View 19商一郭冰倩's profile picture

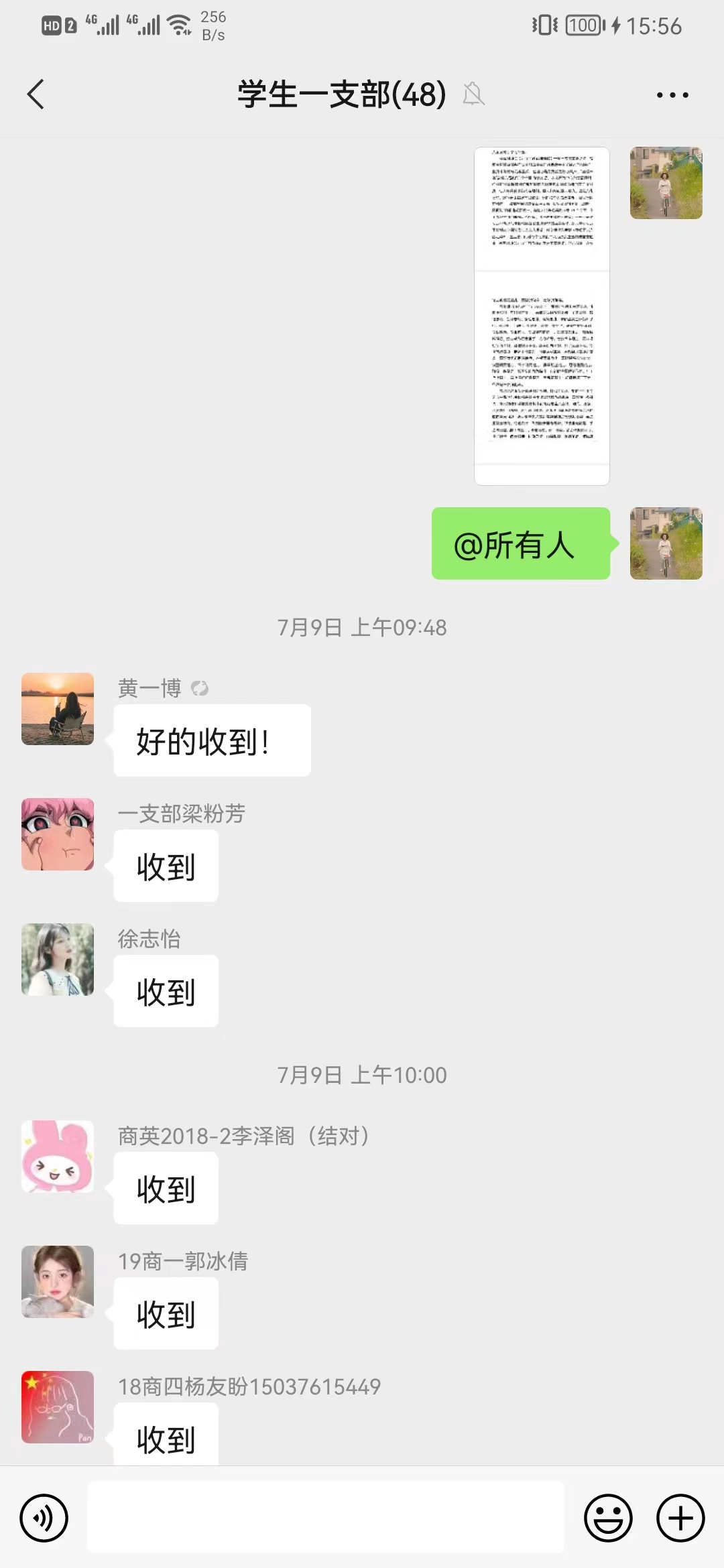[x=58, y=1282]
